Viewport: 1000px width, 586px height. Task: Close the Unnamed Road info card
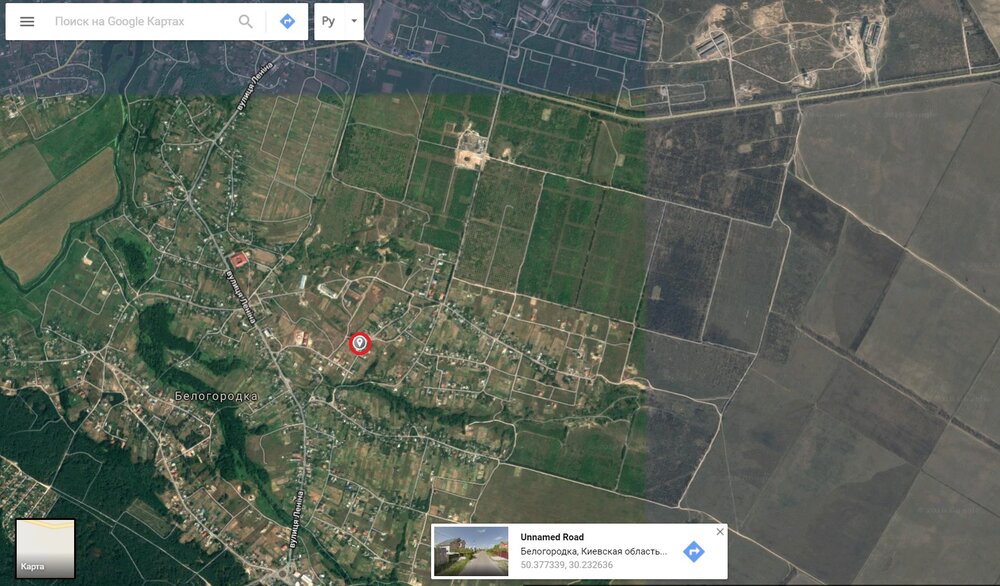pyautogui.click(x=719, y=531)
